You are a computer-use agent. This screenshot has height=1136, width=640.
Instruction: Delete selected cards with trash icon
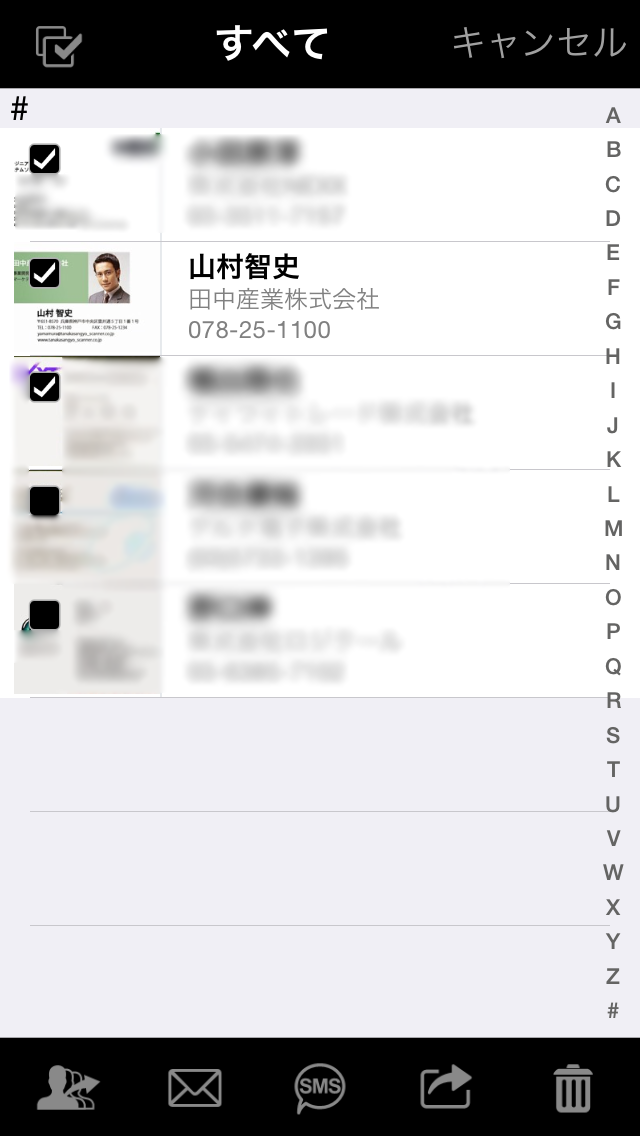pos(573,1088)
